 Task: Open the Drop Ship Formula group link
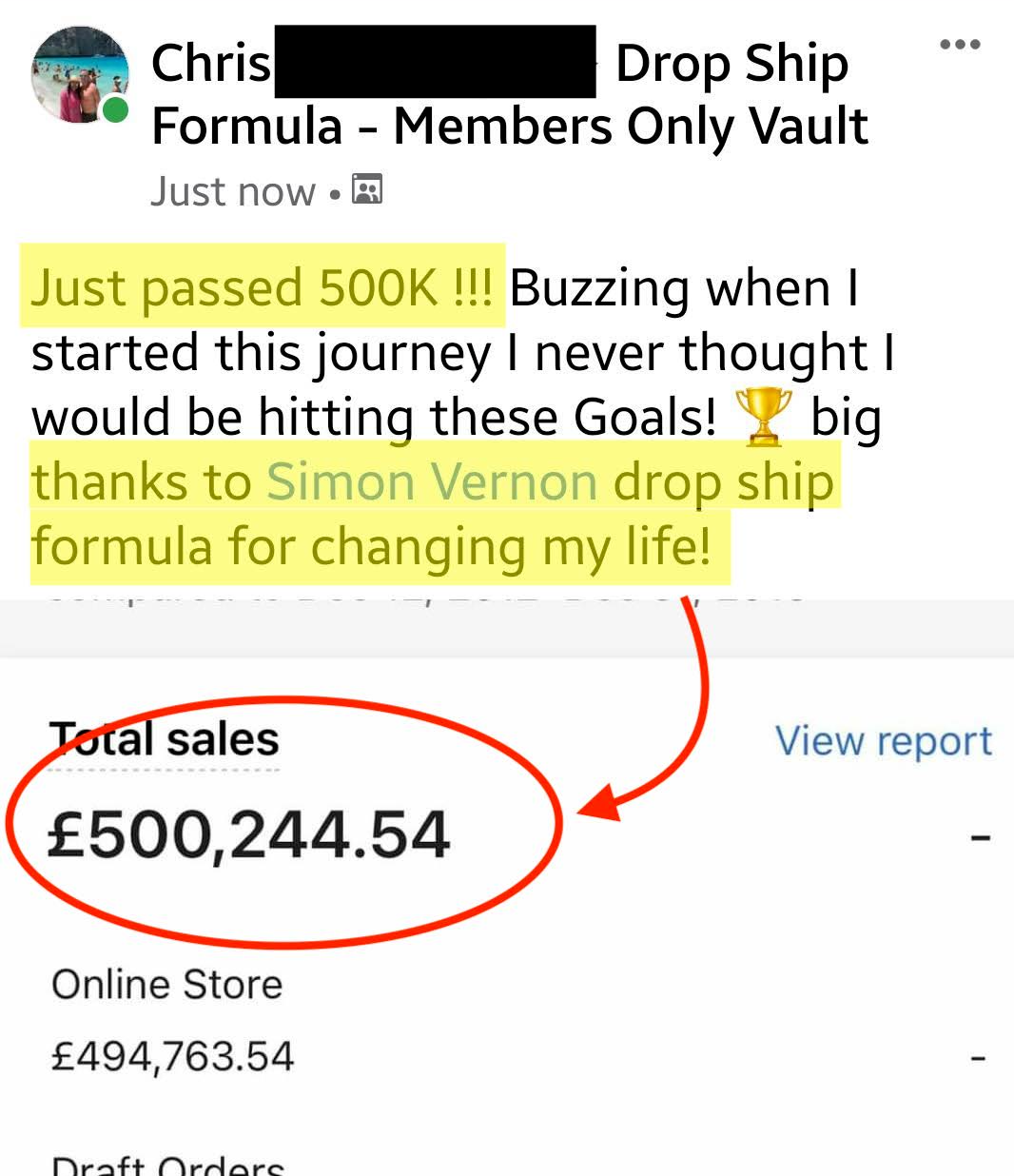[x=510, y=95]
